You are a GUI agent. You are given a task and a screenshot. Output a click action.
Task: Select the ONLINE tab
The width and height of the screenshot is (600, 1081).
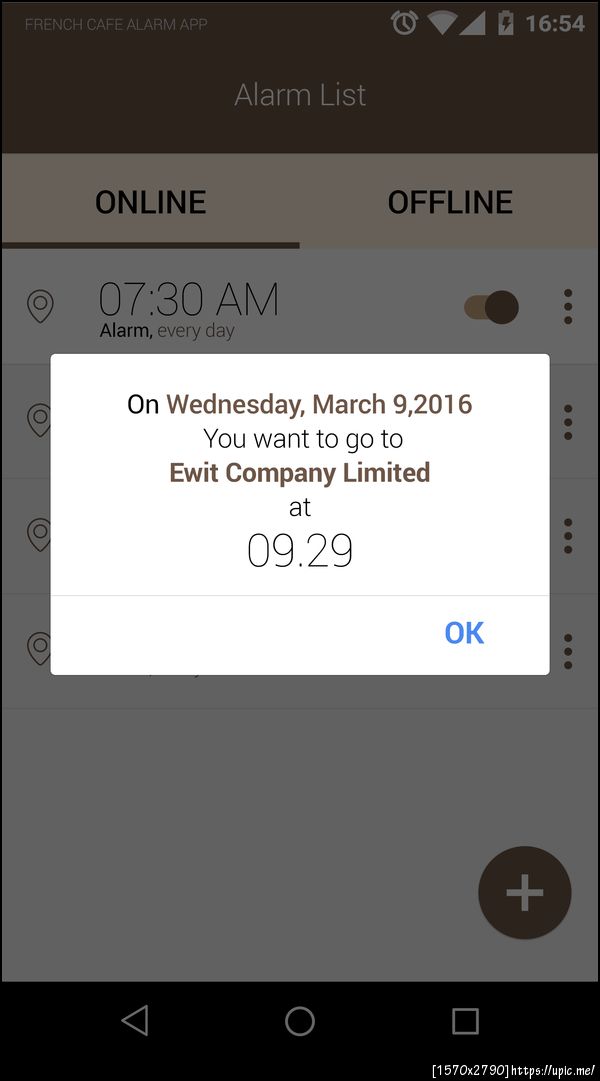point(150,202)
